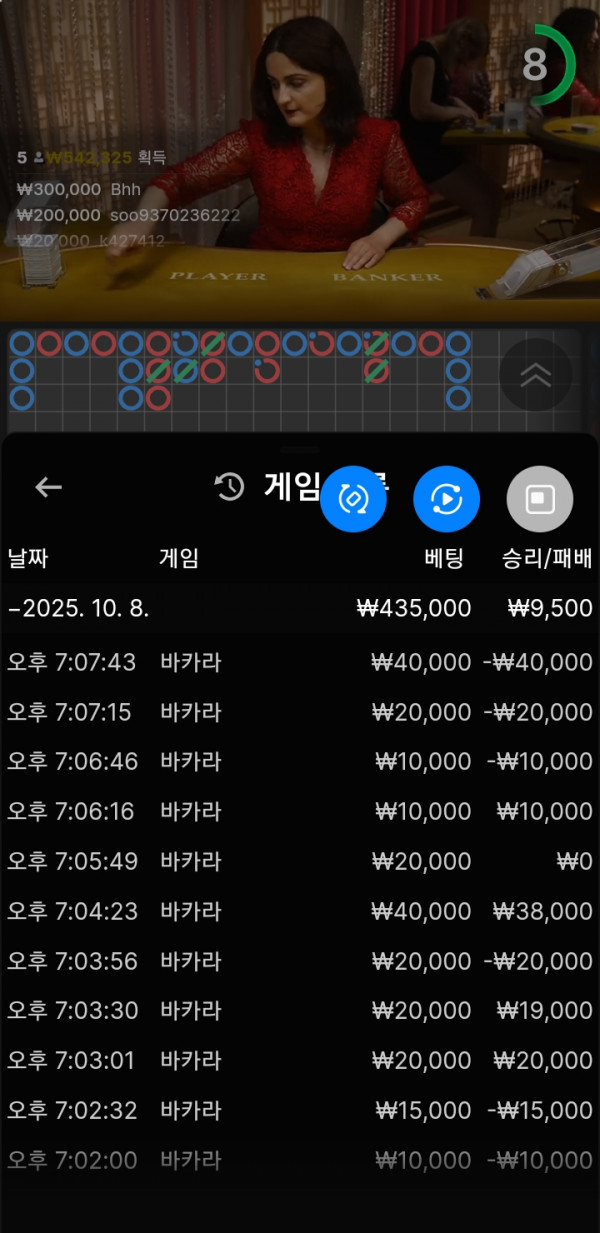This screenshot has width=600, height=1233.
Task: View the 7:04:23 round that won ₩38,000
Action: click(x=300, y=911)
